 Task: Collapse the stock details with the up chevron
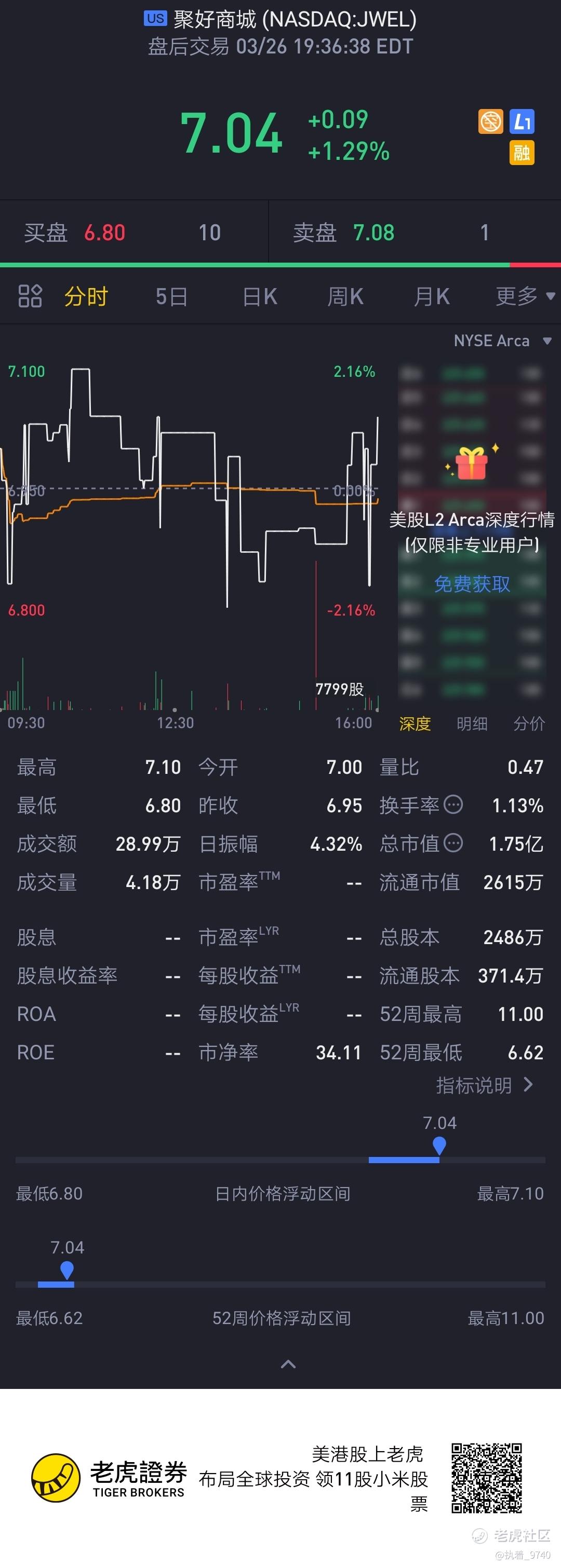coord(288,1364)
